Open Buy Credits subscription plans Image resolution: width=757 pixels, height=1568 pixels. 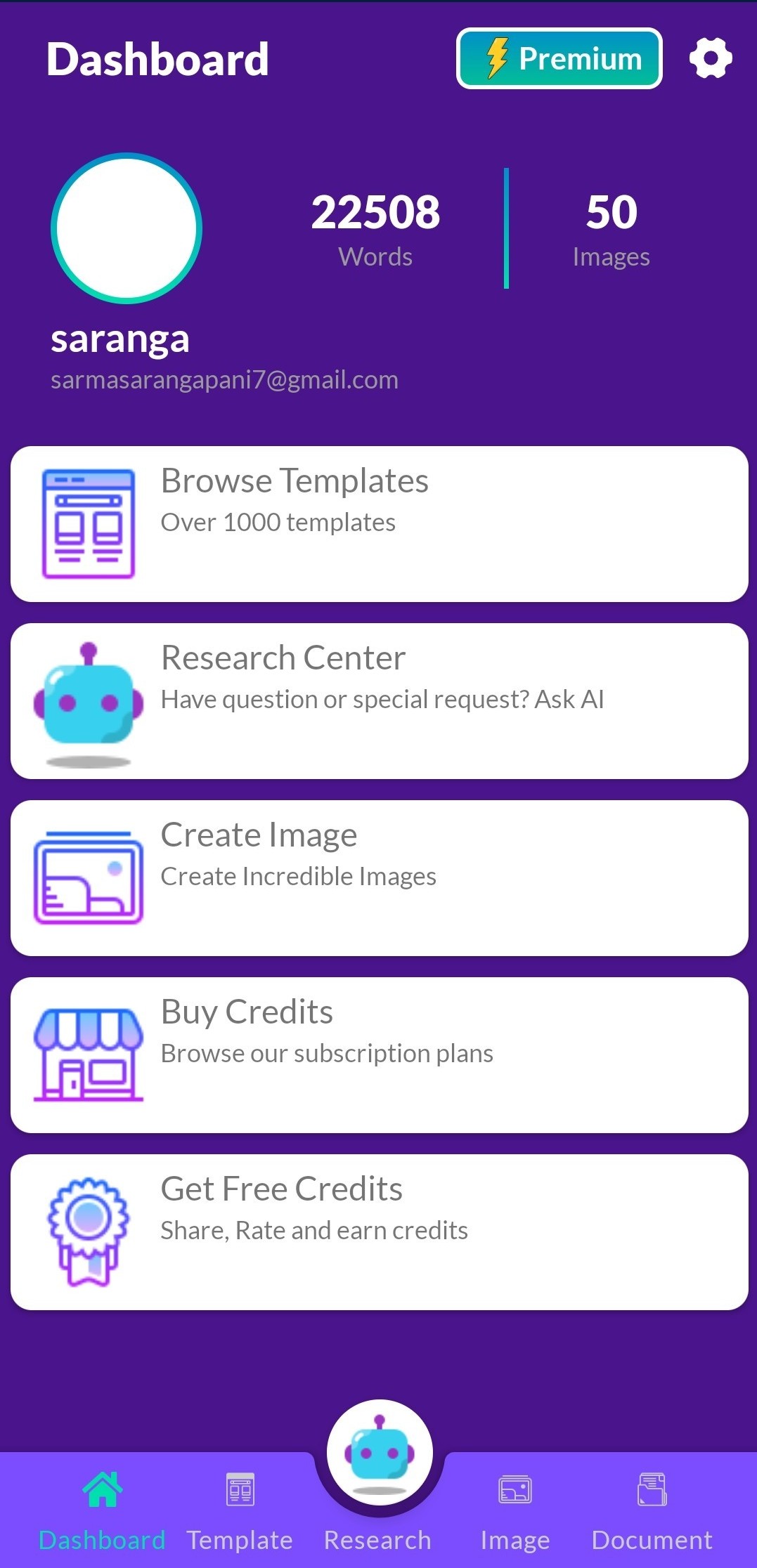pyautogui.click(x=379, y=1055)
